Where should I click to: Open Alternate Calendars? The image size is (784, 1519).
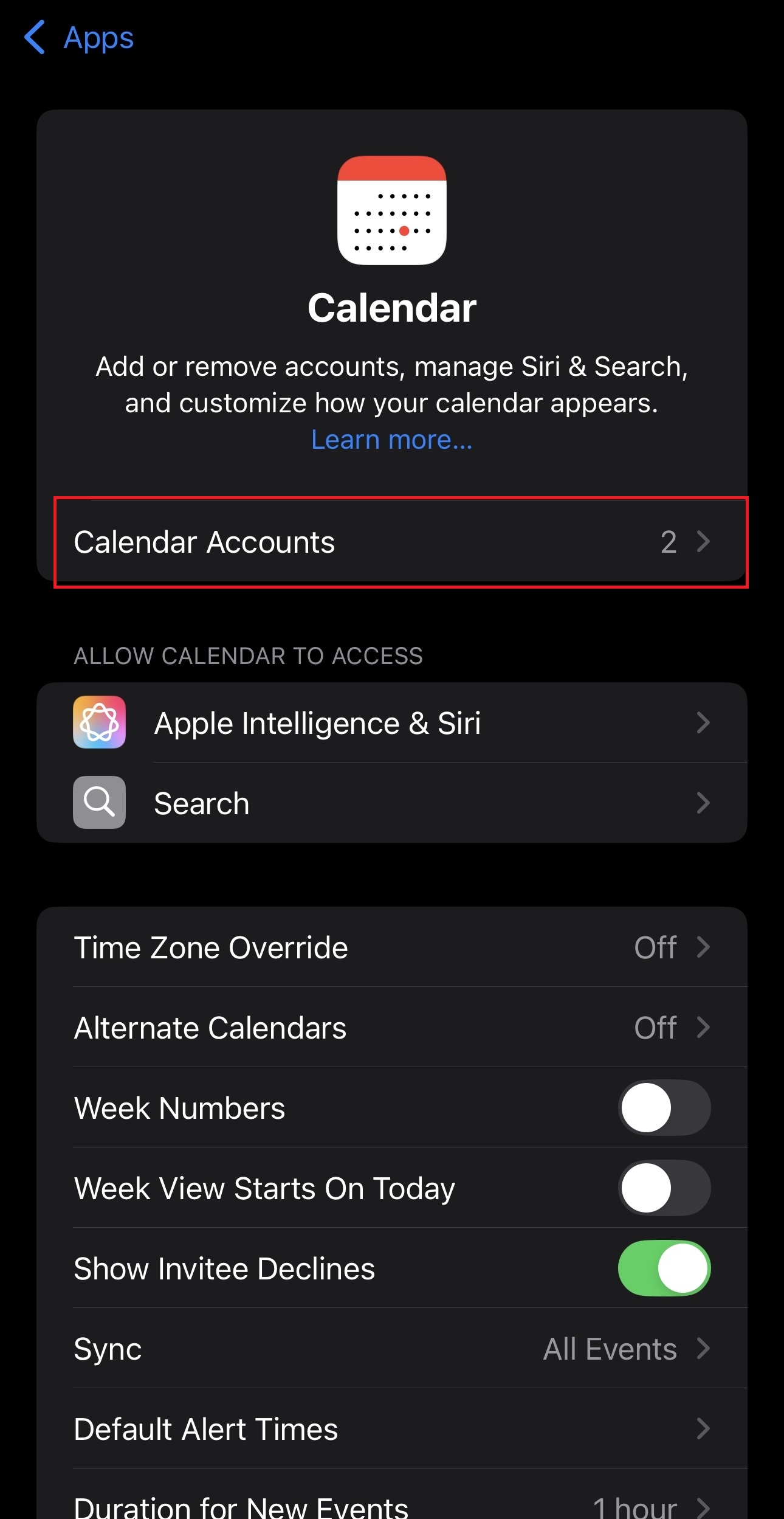(392, 1027)
